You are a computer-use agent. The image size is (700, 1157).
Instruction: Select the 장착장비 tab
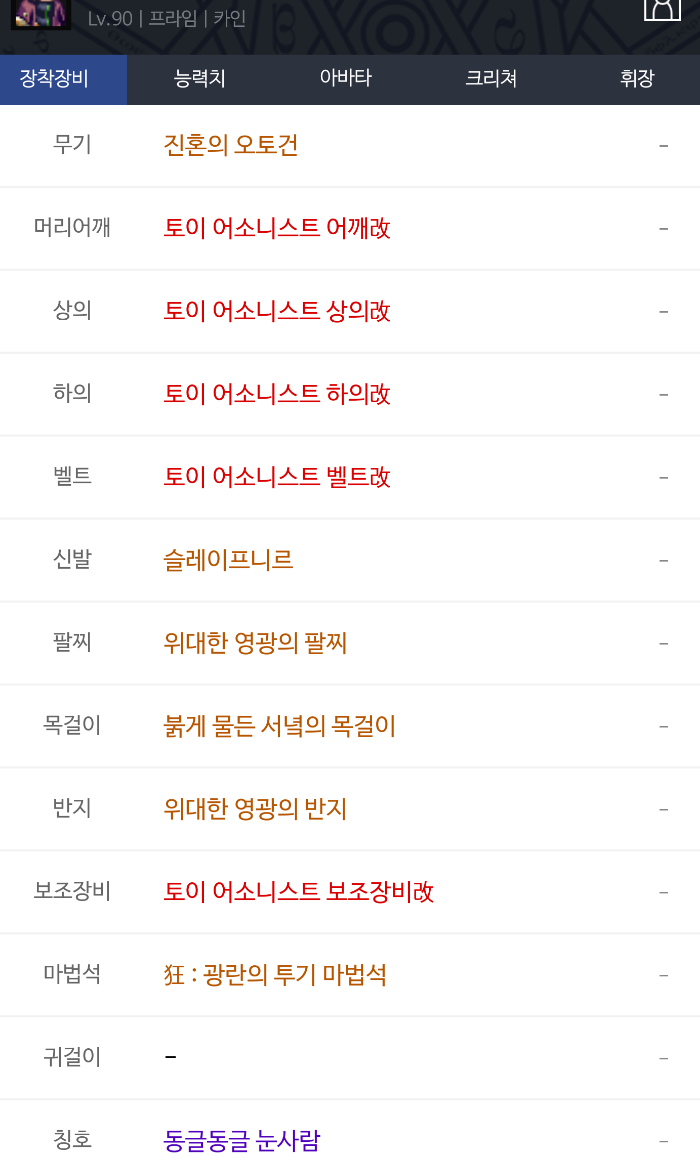pos(55,79)
